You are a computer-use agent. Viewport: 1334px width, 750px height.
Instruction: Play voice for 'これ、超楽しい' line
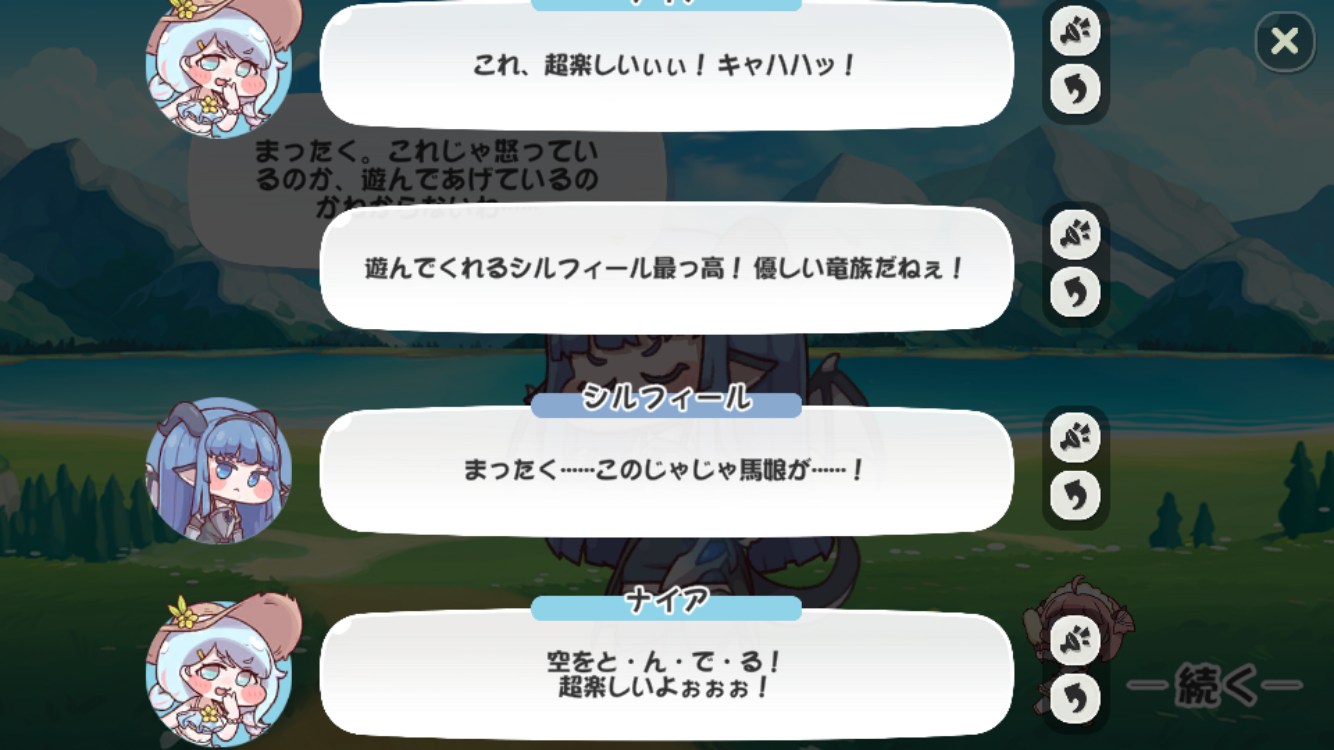point(1075,33)
